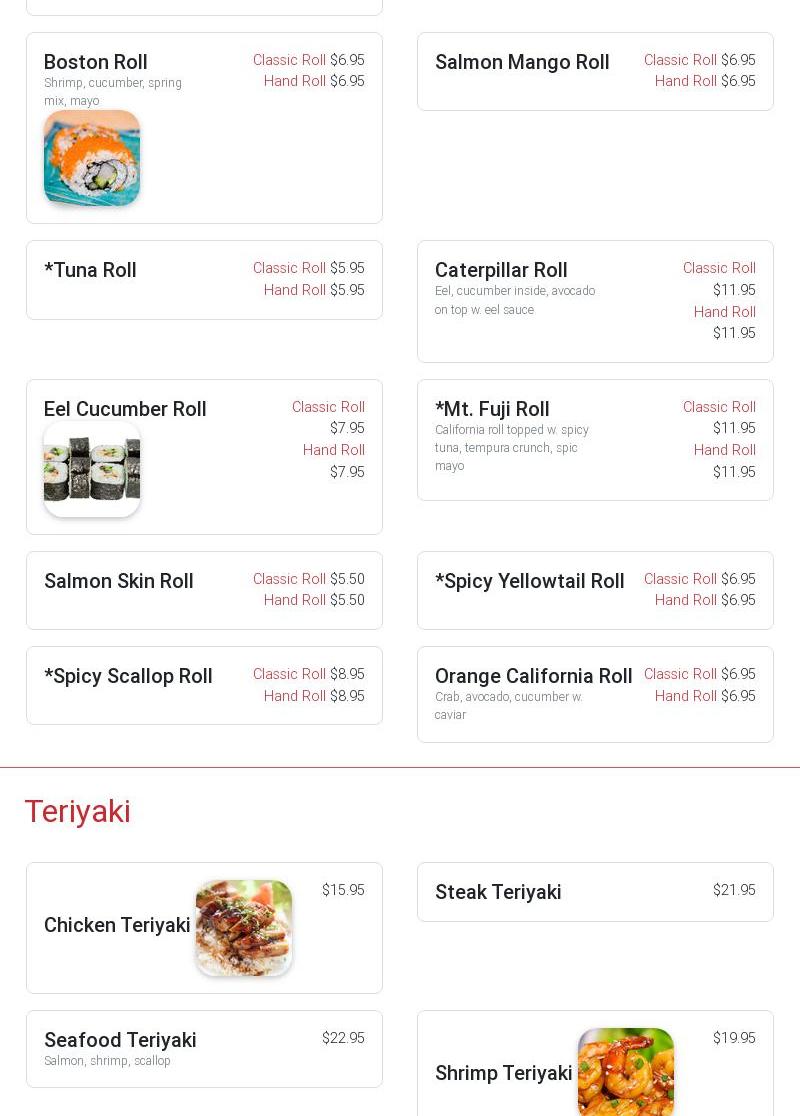800x1116 pixels.
Task: Open the Tuna Roll menu item
Action: 204,280
